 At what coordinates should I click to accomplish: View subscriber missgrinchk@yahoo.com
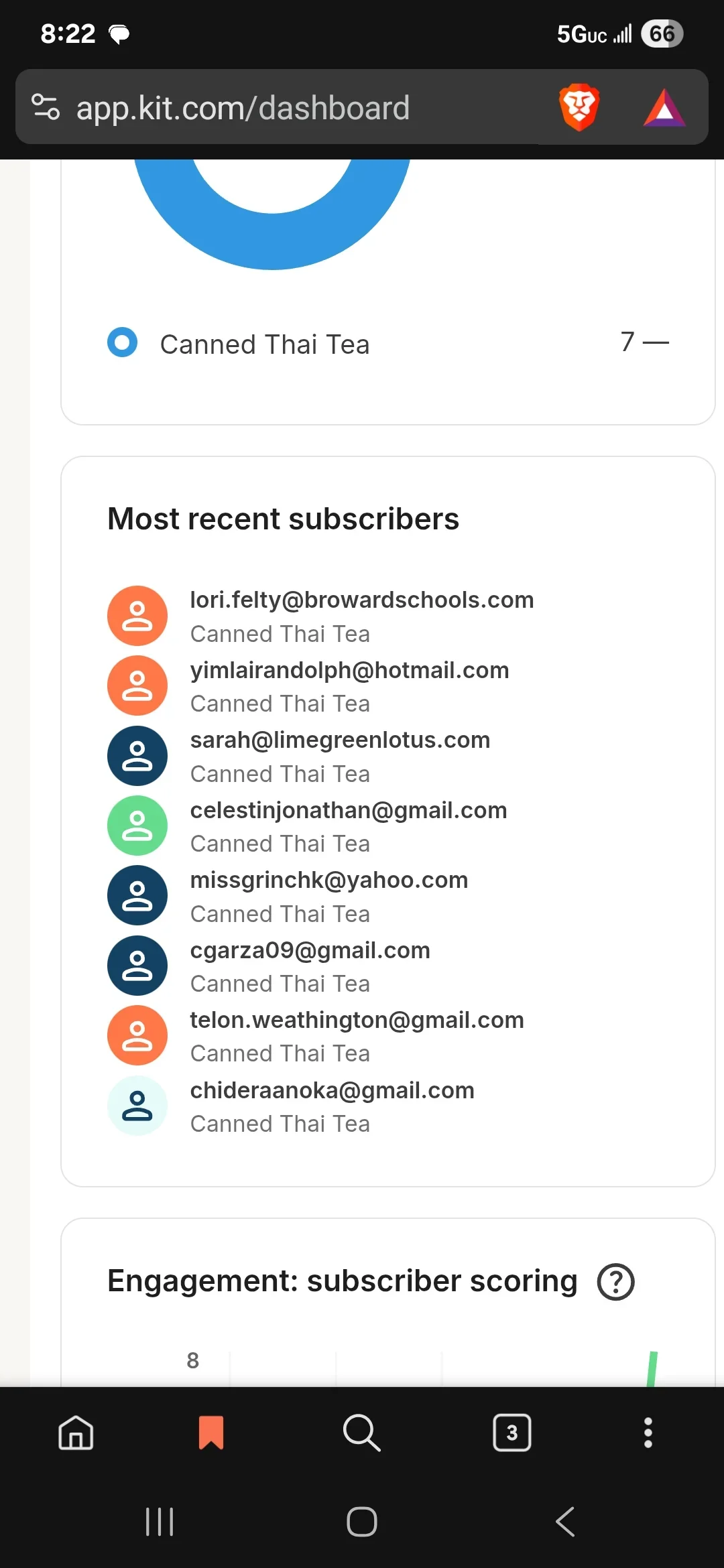click(328, 880)
